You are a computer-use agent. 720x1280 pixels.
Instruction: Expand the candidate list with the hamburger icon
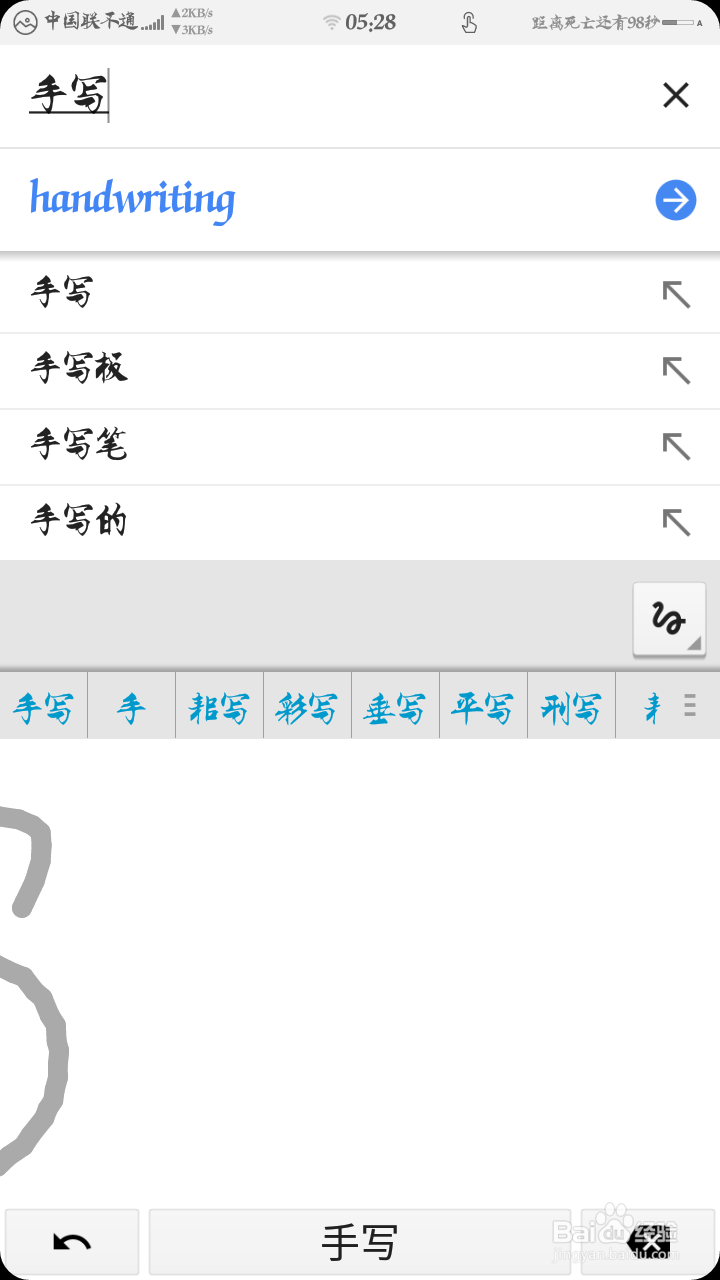pyautogui.click(x=689, y=705)
